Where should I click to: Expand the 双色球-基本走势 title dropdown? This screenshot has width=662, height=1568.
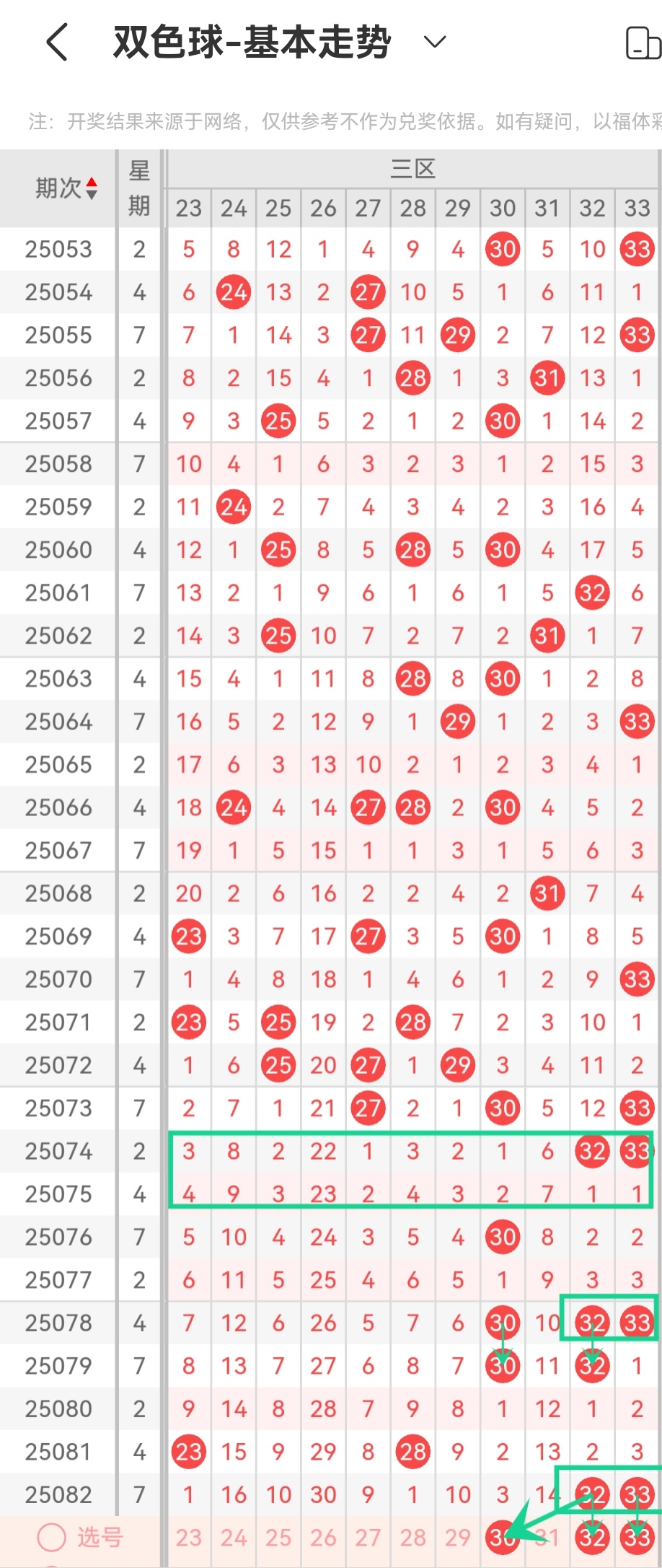pos(435,42)
